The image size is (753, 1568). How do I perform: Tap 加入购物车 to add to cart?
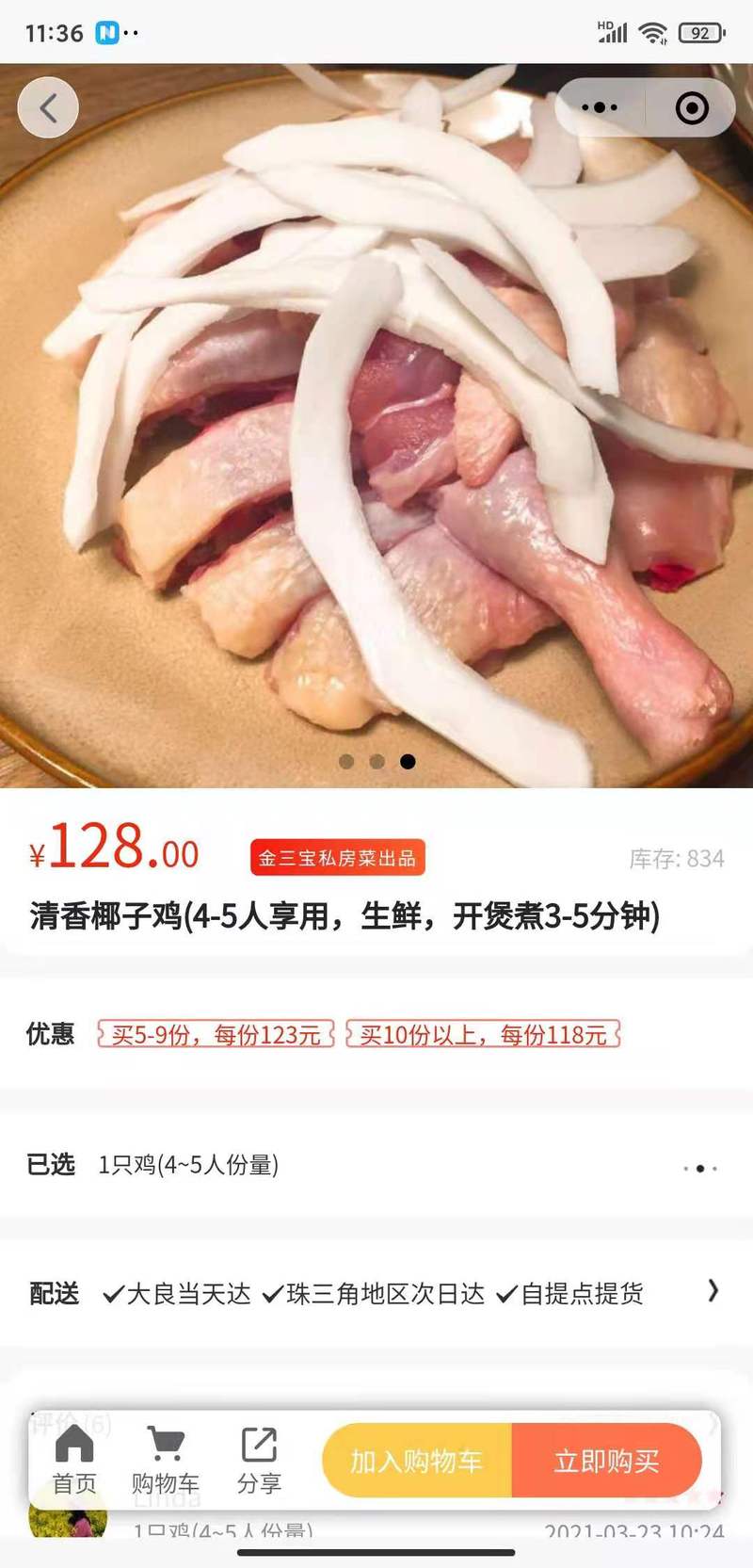tap(417, 1461)
